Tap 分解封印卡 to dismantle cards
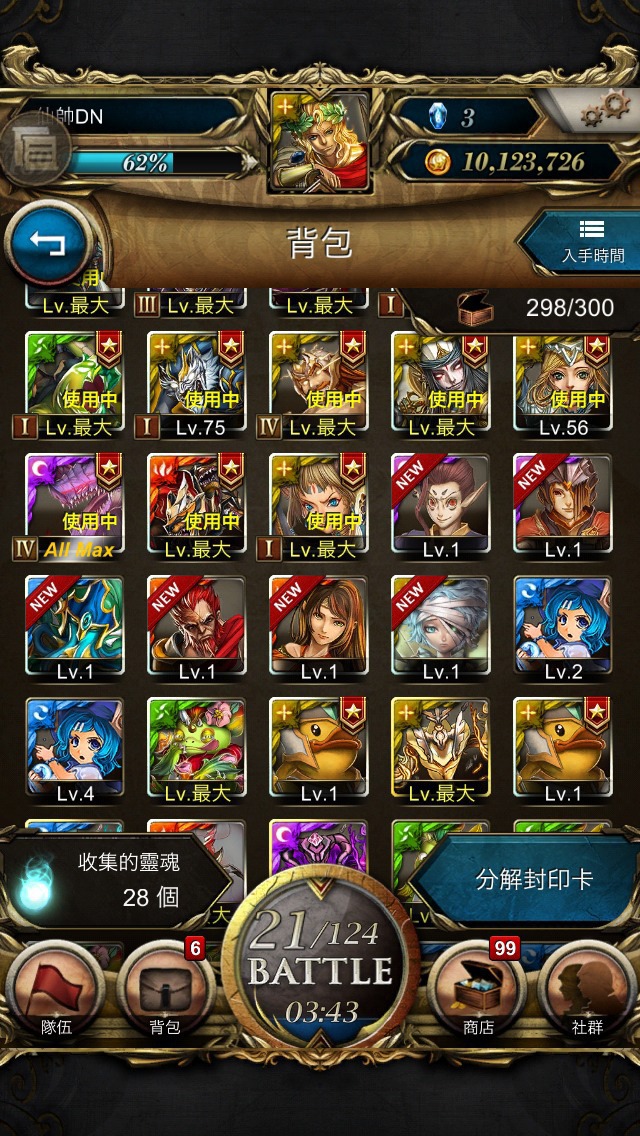Image resolution: width=640 pixels, height=1136 pixels. (x=533, y=880)
